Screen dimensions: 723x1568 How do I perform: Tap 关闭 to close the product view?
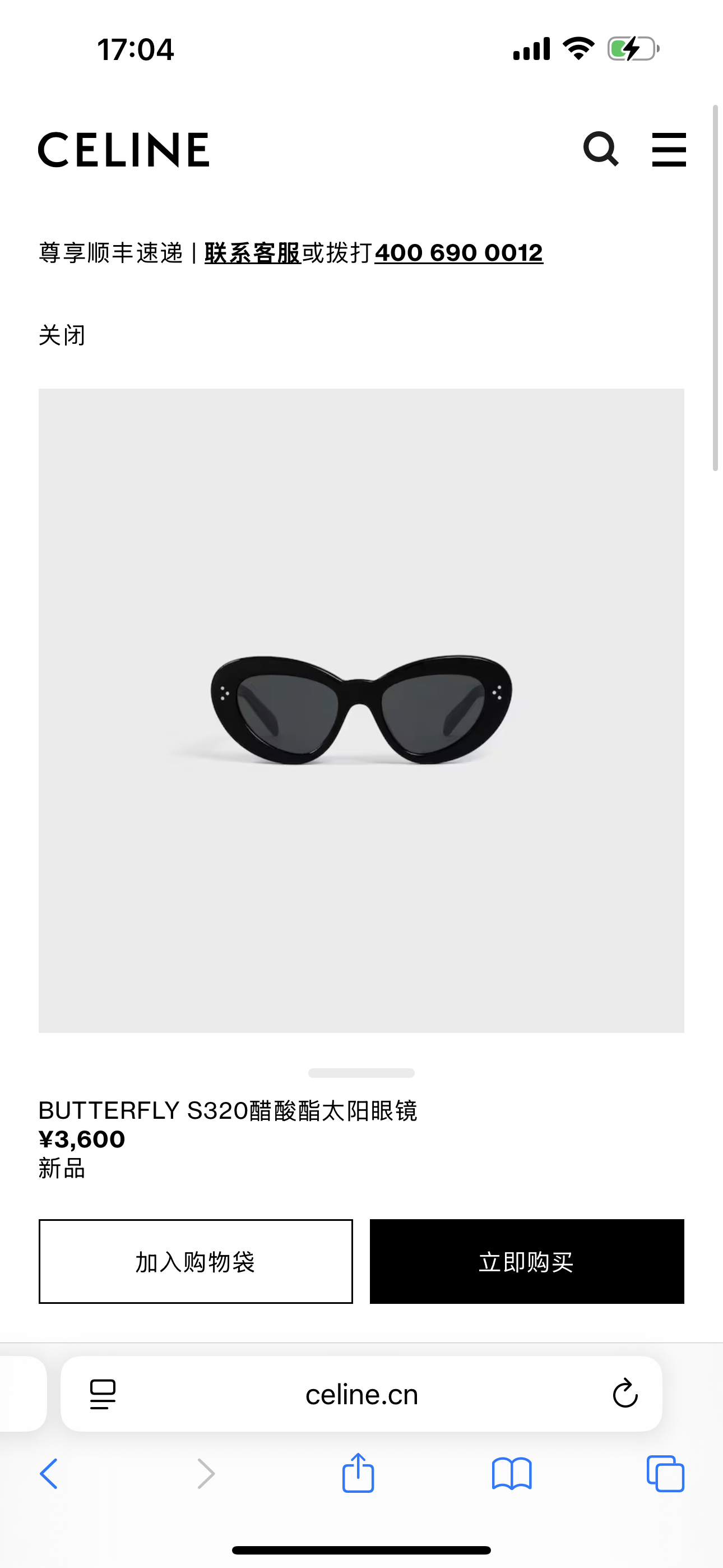click(62, 335)
